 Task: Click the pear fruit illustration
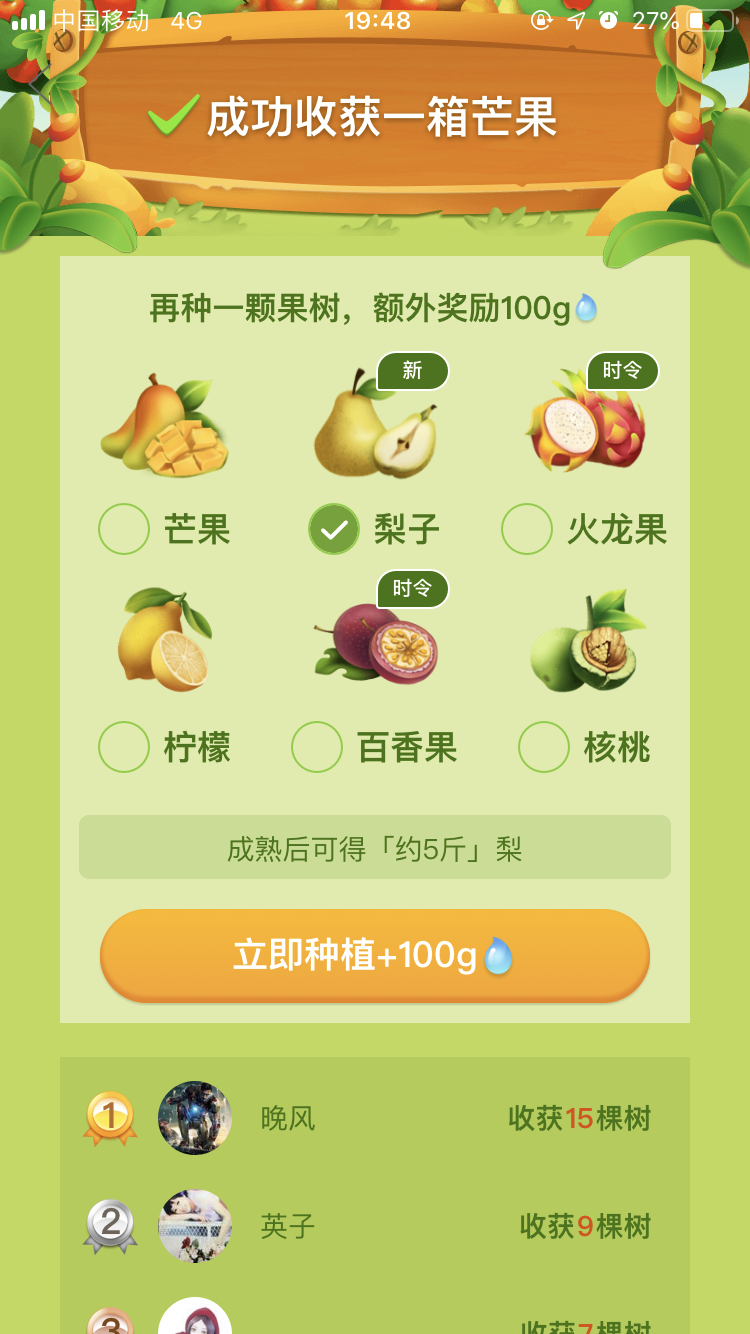[375, 425]
